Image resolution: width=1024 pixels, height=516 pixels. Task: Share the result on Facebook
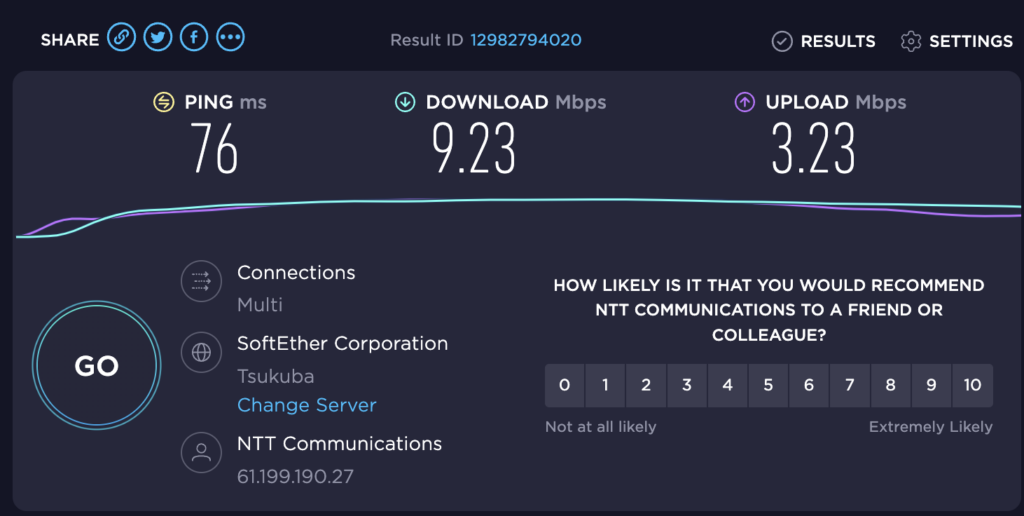[194, 38]
